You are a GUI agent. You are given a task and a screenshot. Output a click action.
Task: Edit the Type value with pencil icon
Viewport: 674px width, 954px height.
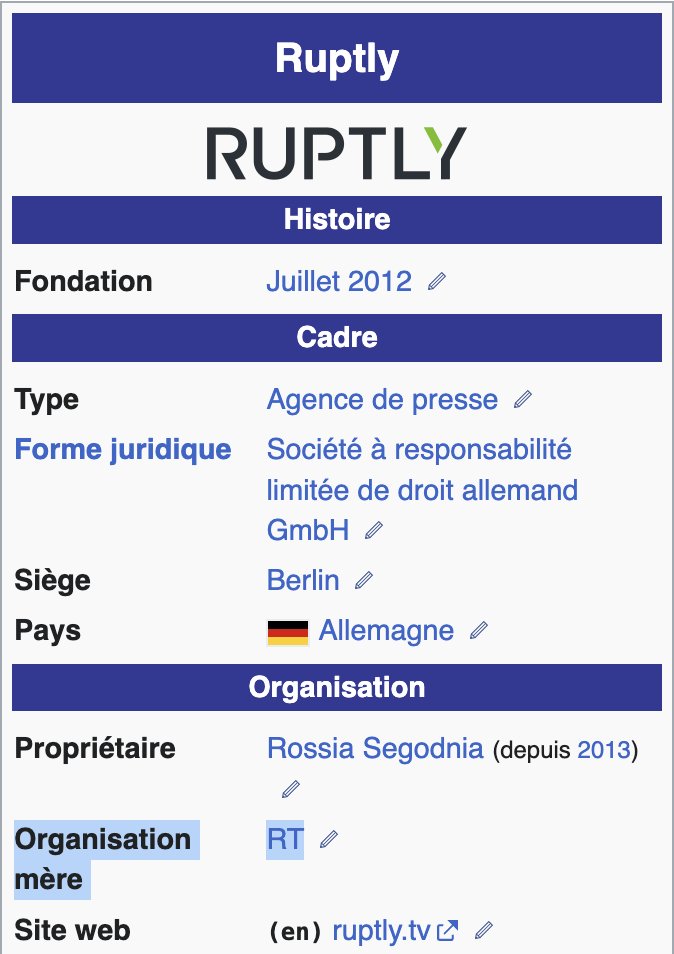pyautogui.click(x=522, y=401)
